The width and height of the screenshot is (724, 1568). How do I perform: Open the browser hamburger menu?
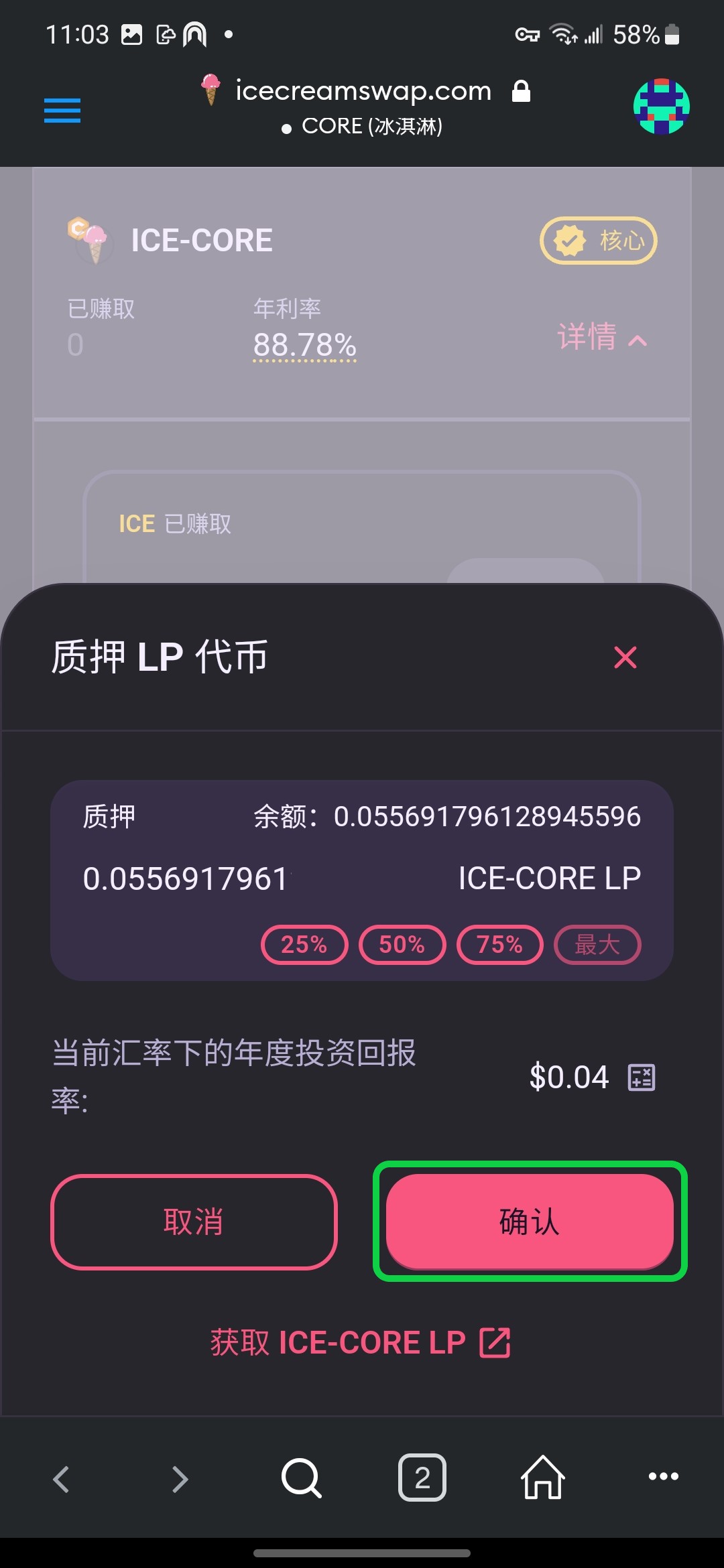62,111
